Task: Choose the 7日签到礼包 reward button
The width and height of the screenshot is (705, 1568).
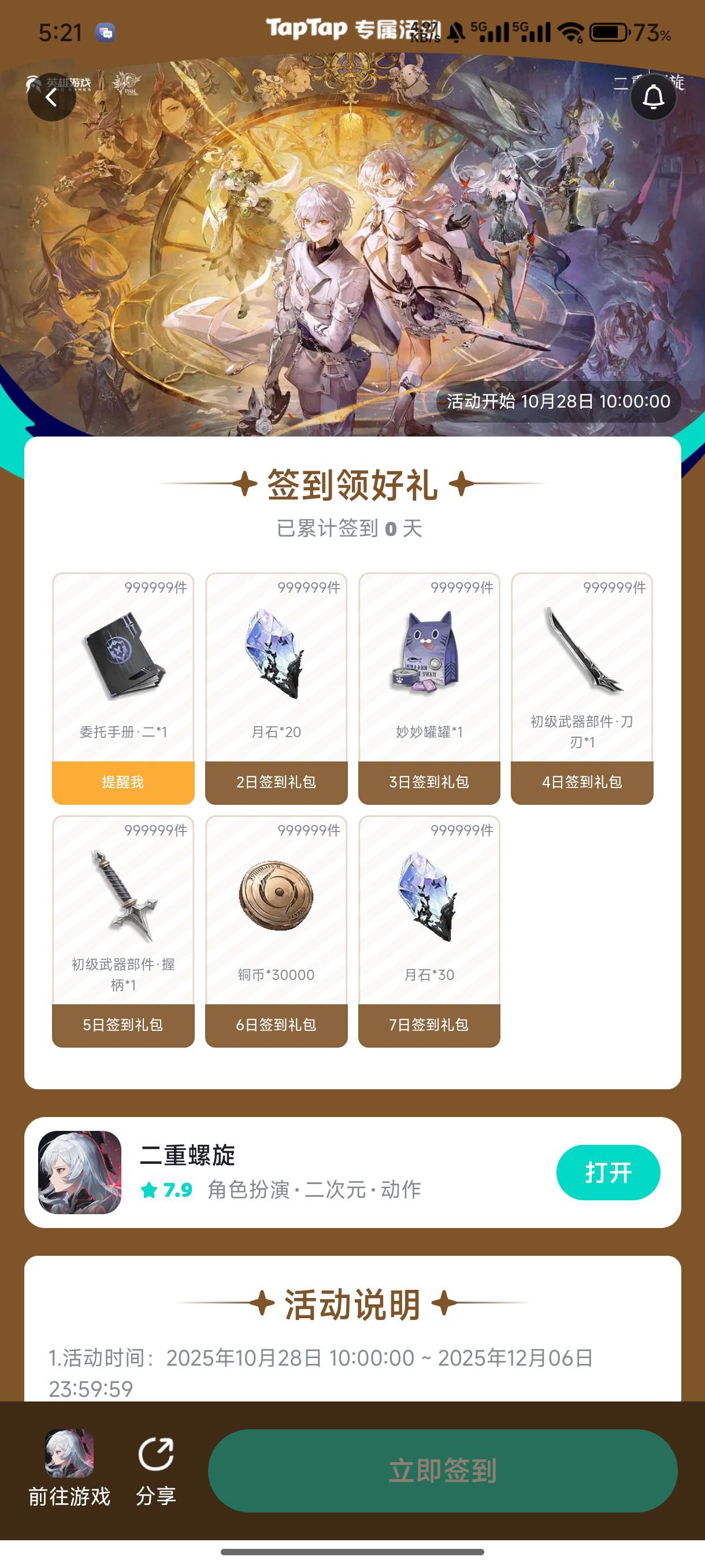Action: 429,1025
